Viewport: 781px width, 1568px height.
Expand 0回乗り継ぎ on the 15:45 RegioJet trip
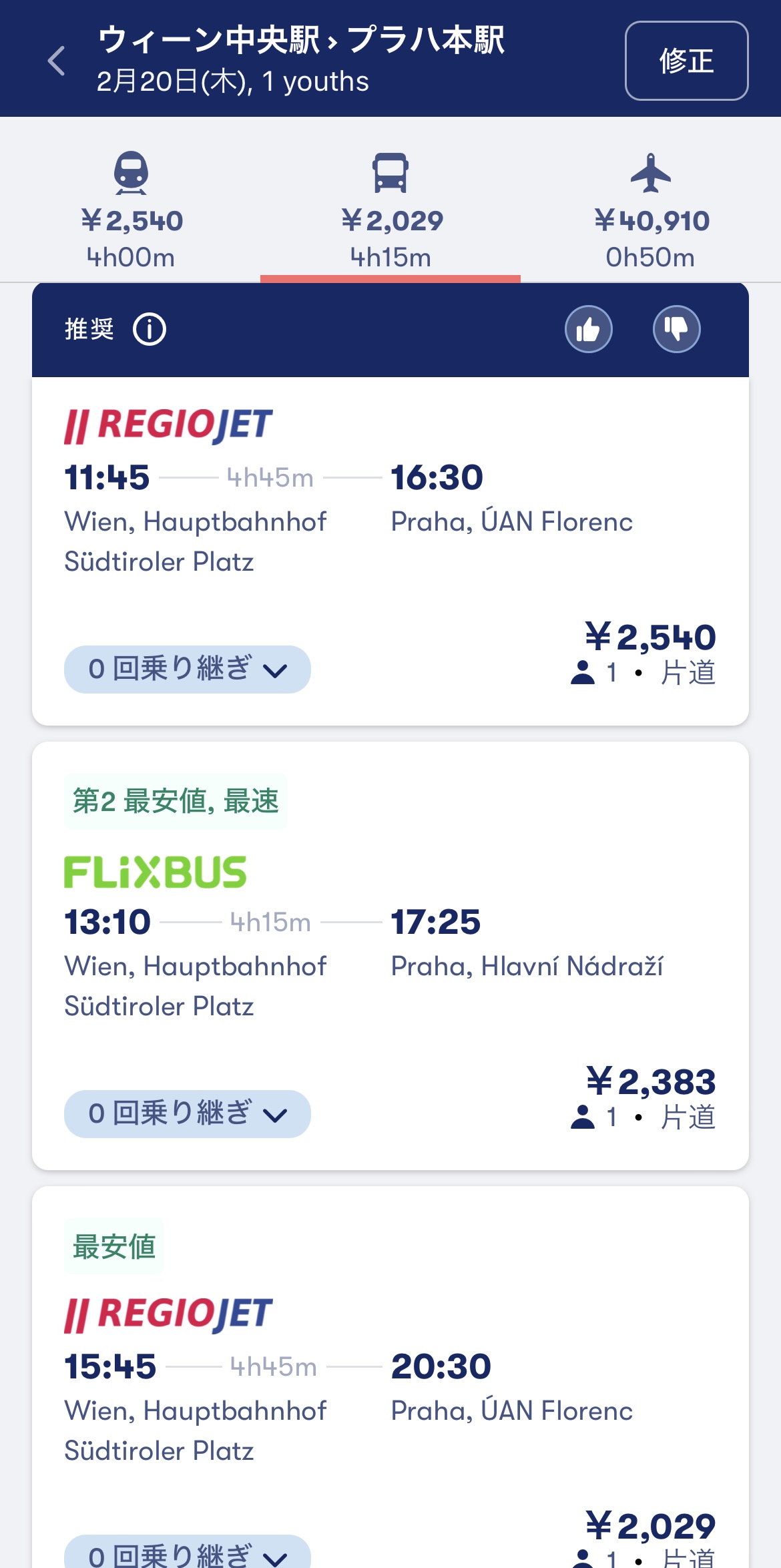[x=188, y=1553]
